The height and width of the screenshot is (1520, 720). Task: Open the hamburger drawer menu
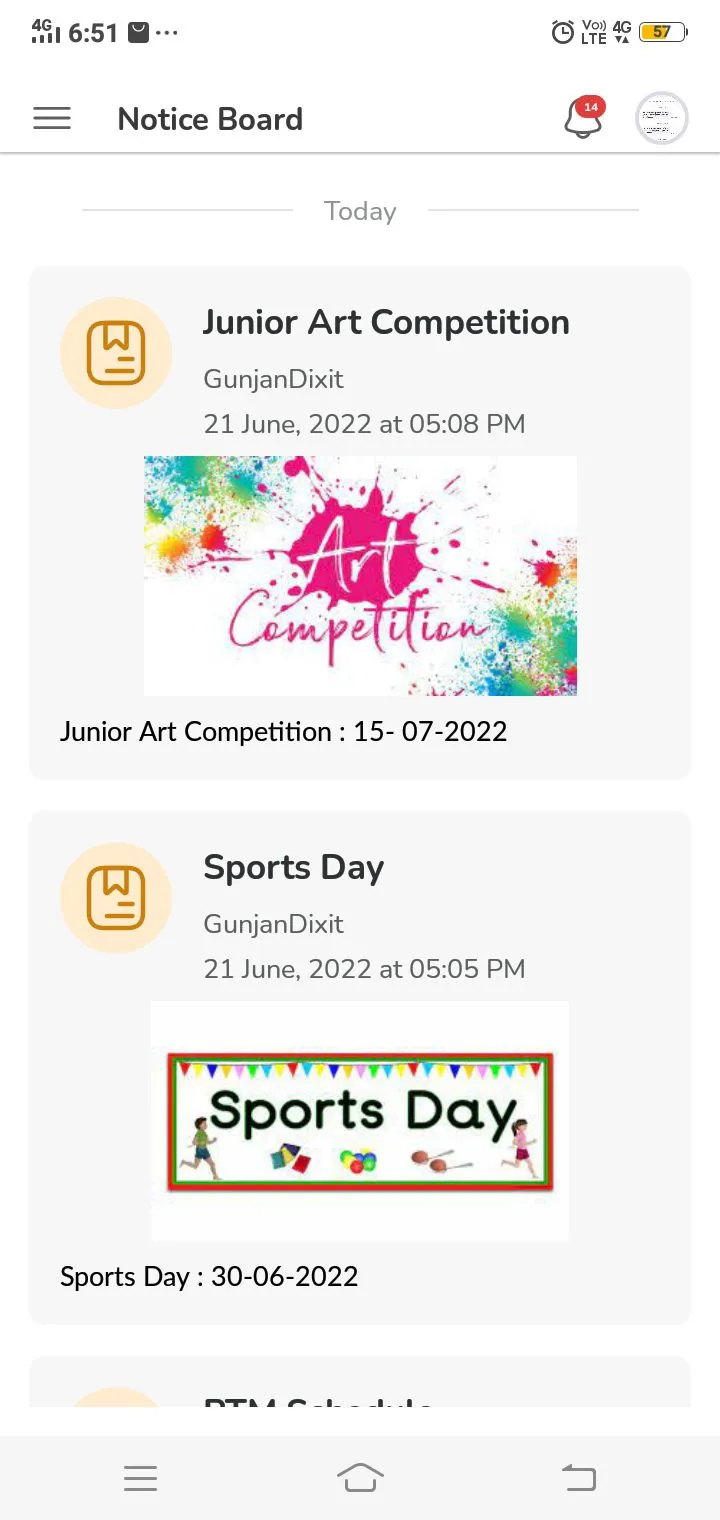pos(52,119)
